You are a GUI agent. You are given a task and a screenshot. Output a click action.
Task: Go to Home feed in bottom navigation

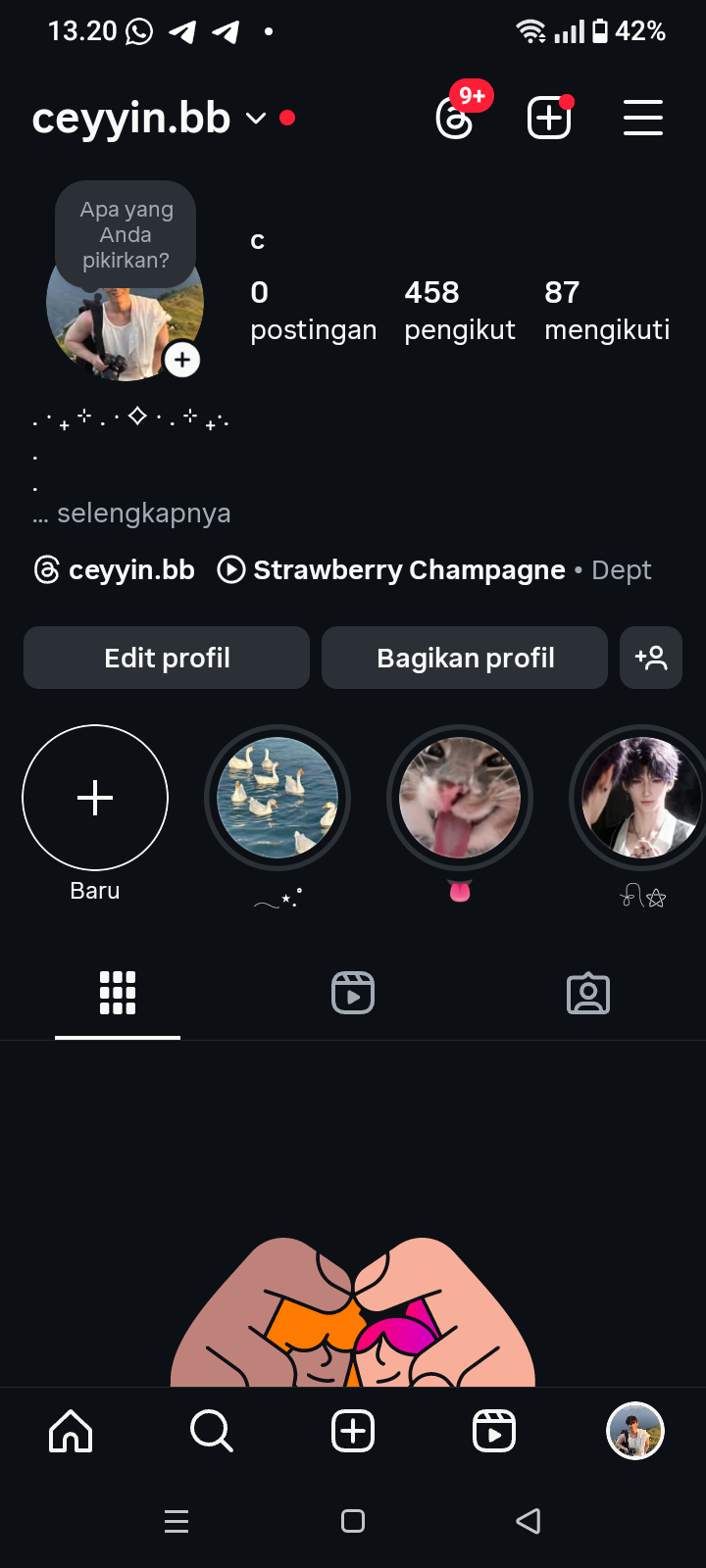coord(71,1432)
